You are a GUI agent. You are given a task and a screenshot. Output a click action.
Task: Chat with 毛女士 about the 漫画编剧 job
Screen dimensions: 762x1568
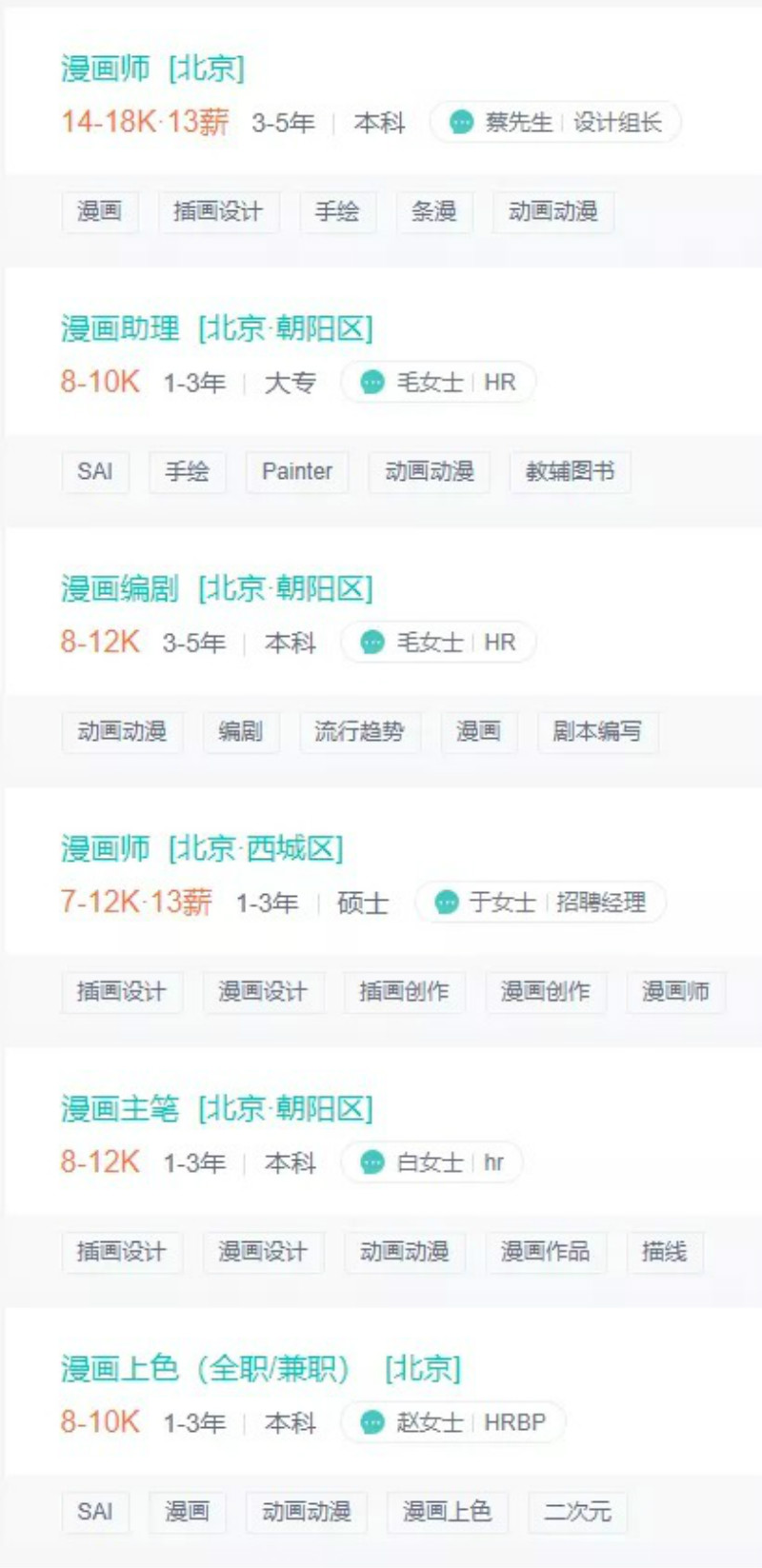(x=438, y=643)
